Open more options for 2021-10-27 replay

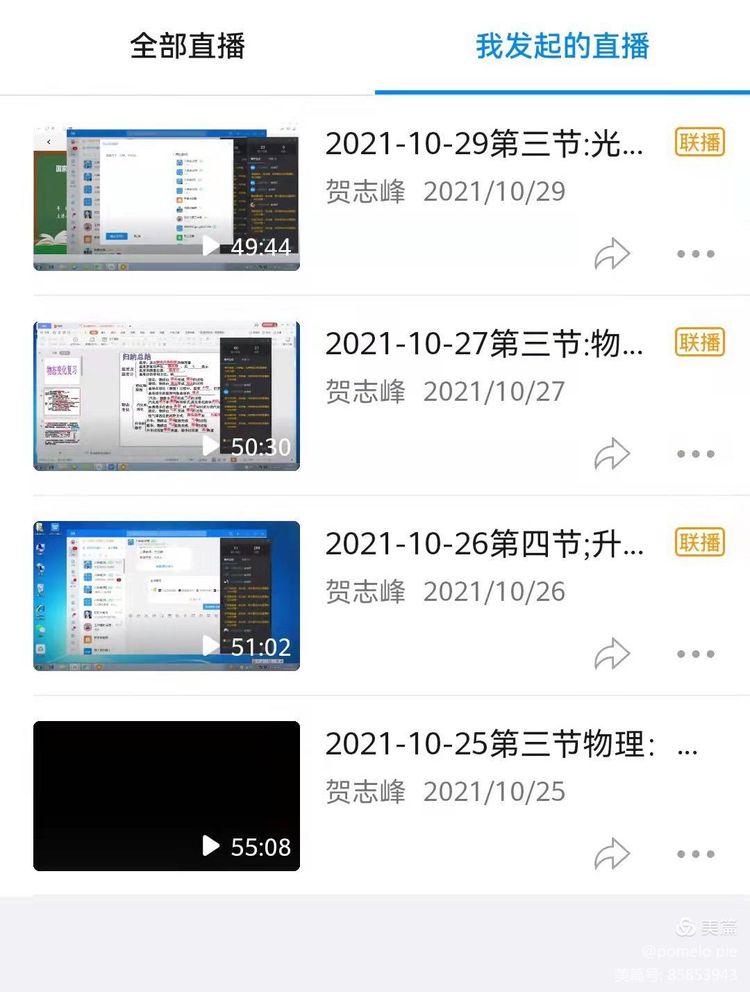click(695, 454)
